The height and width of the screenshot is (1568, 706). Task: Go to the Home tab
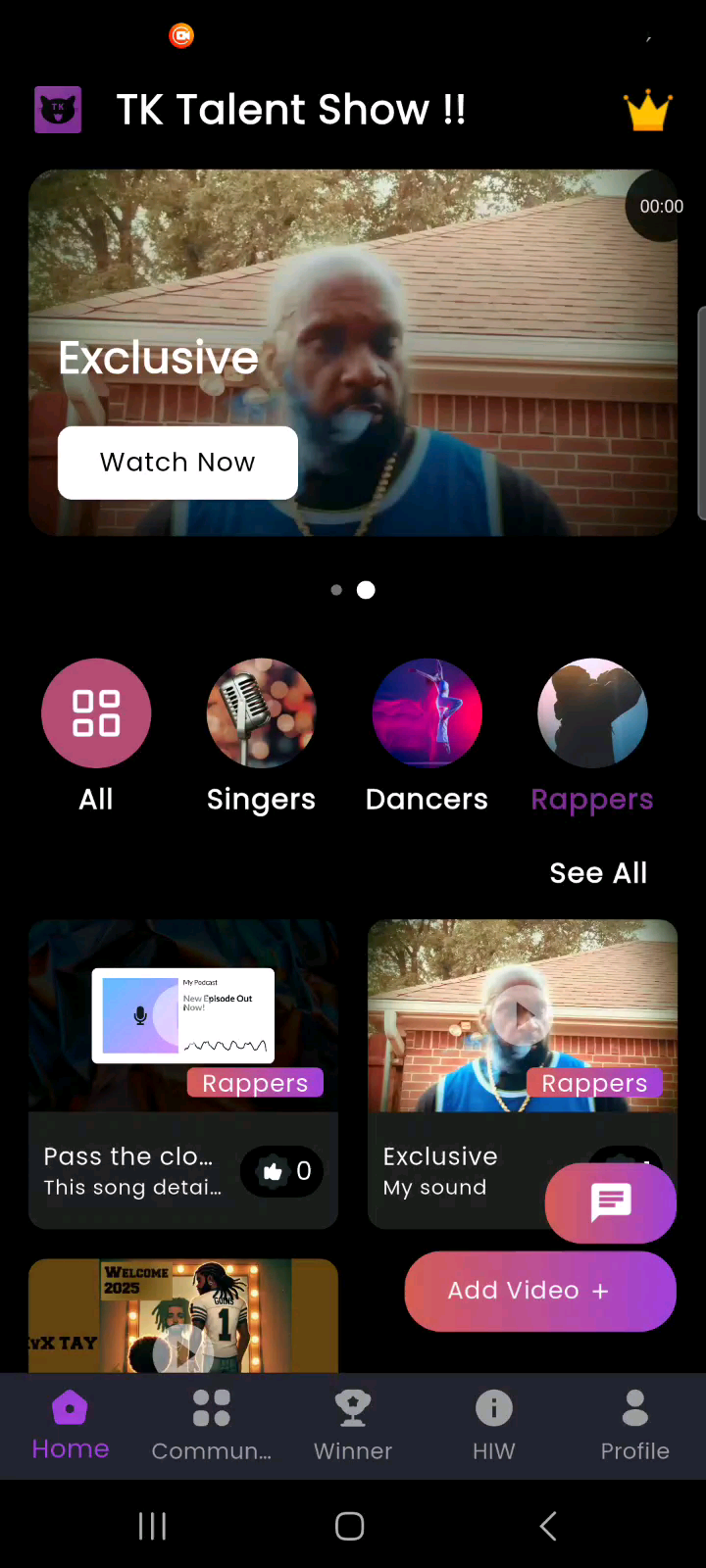[71, 1425]
